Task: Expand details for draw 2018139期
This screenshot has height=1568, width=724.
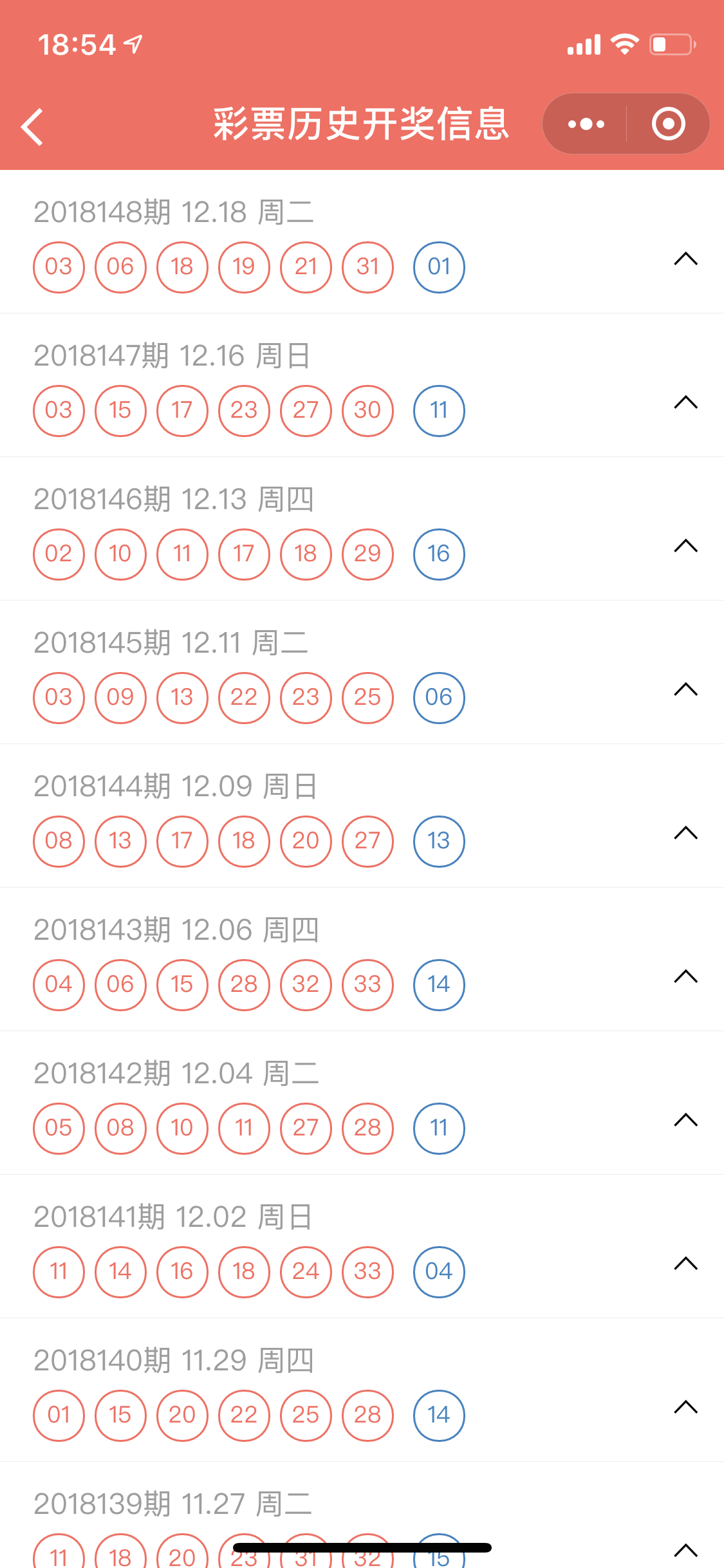Action: coord(685,1551)
